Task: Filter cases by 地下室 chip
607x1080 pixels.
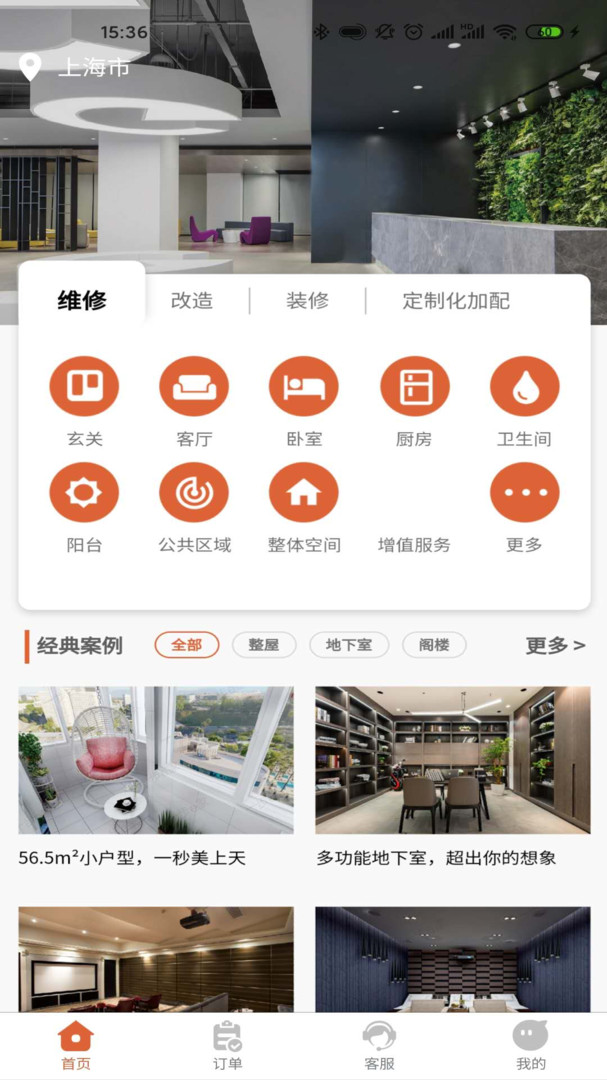Action: pos(349,645)
